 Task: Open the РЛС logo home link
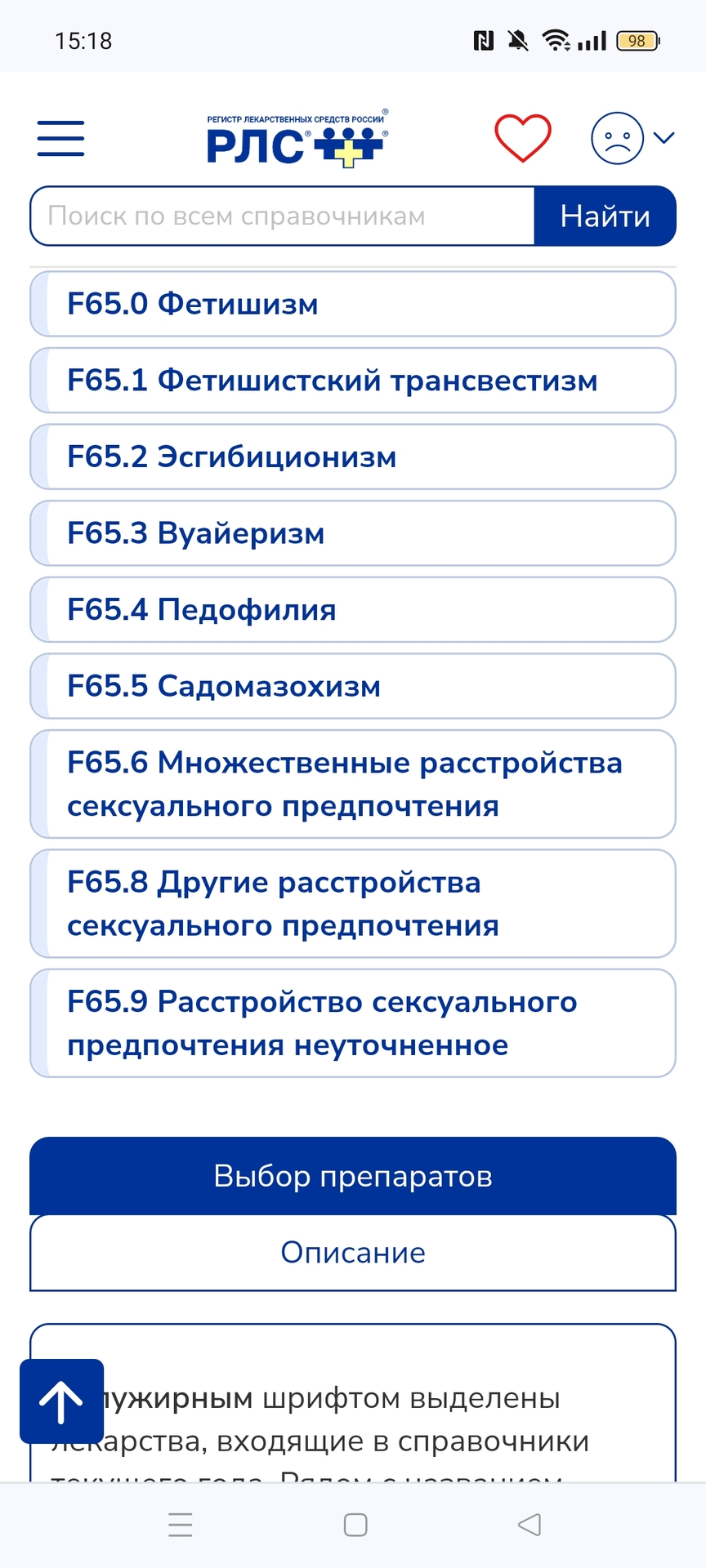point(296,140)
